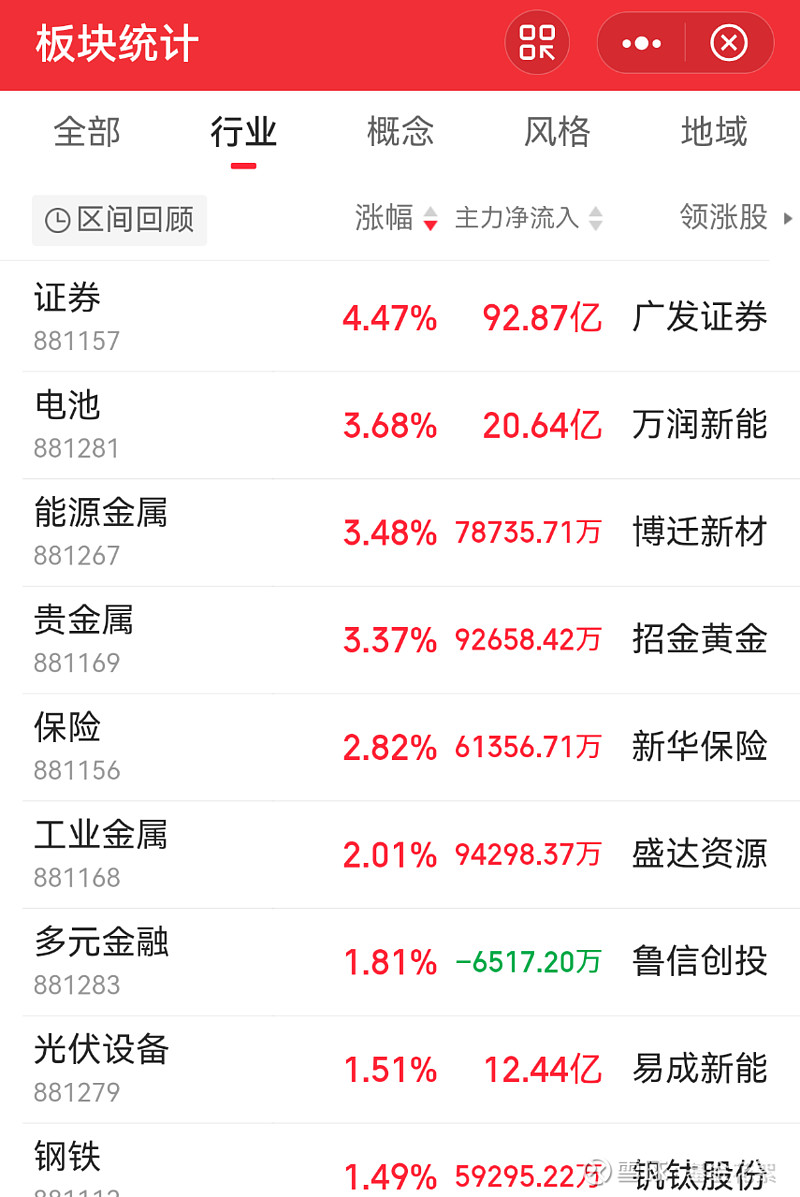Viewport: 800px width, 1197px height.
Task: Switch to the 全部 tab
Action: [87, 132]
